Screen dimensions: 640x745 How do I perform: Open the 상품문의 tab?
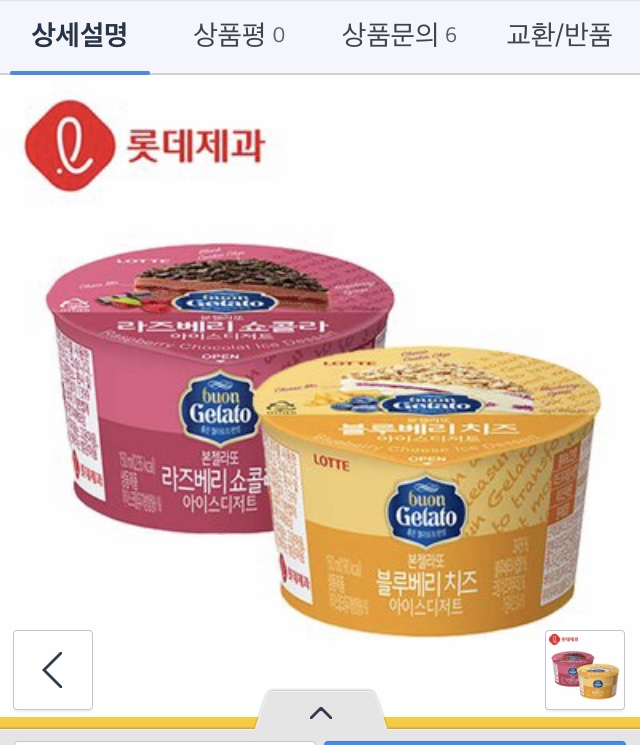click(x=399, y=35)
